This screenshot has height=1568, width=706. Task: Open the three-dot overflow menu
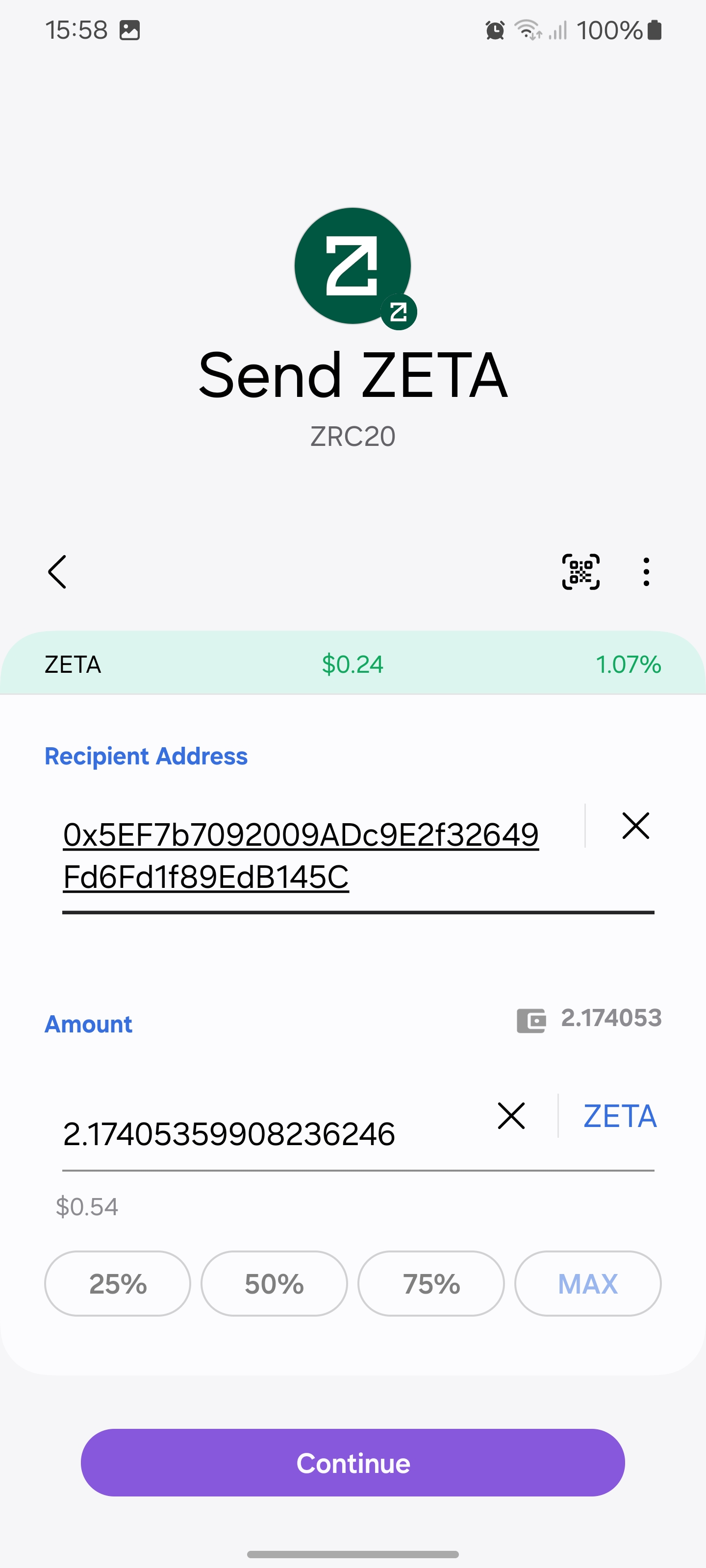pos(646,572)
